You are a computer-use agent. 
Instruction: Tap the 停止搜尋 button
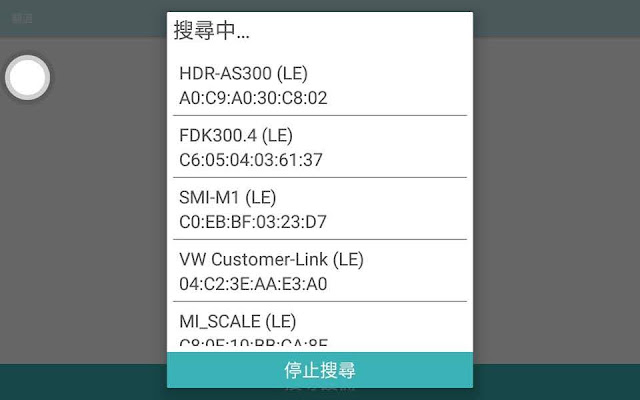[x=319, y=370]
